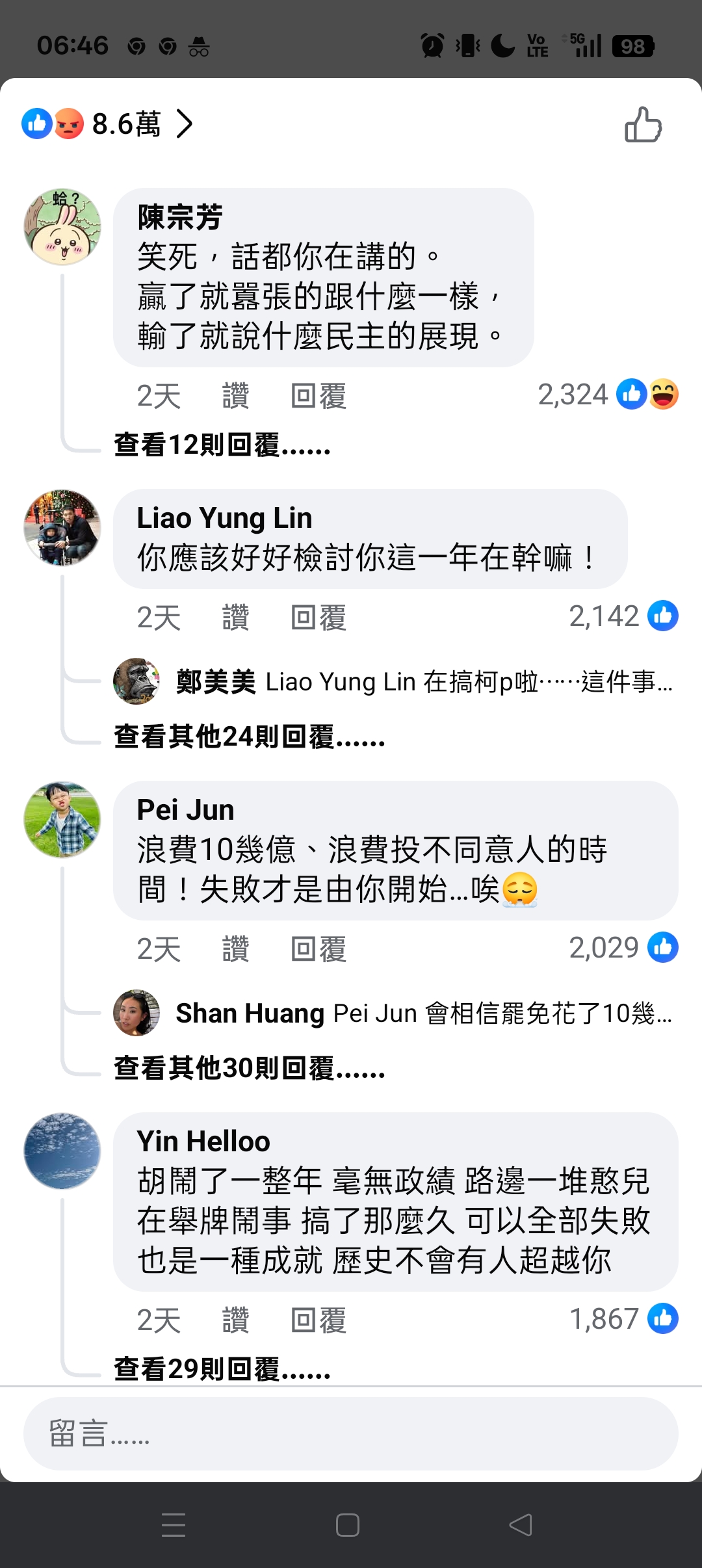702x1568 pixels.
Task: Like Pei Jun's comment
Action: point(235,949)
